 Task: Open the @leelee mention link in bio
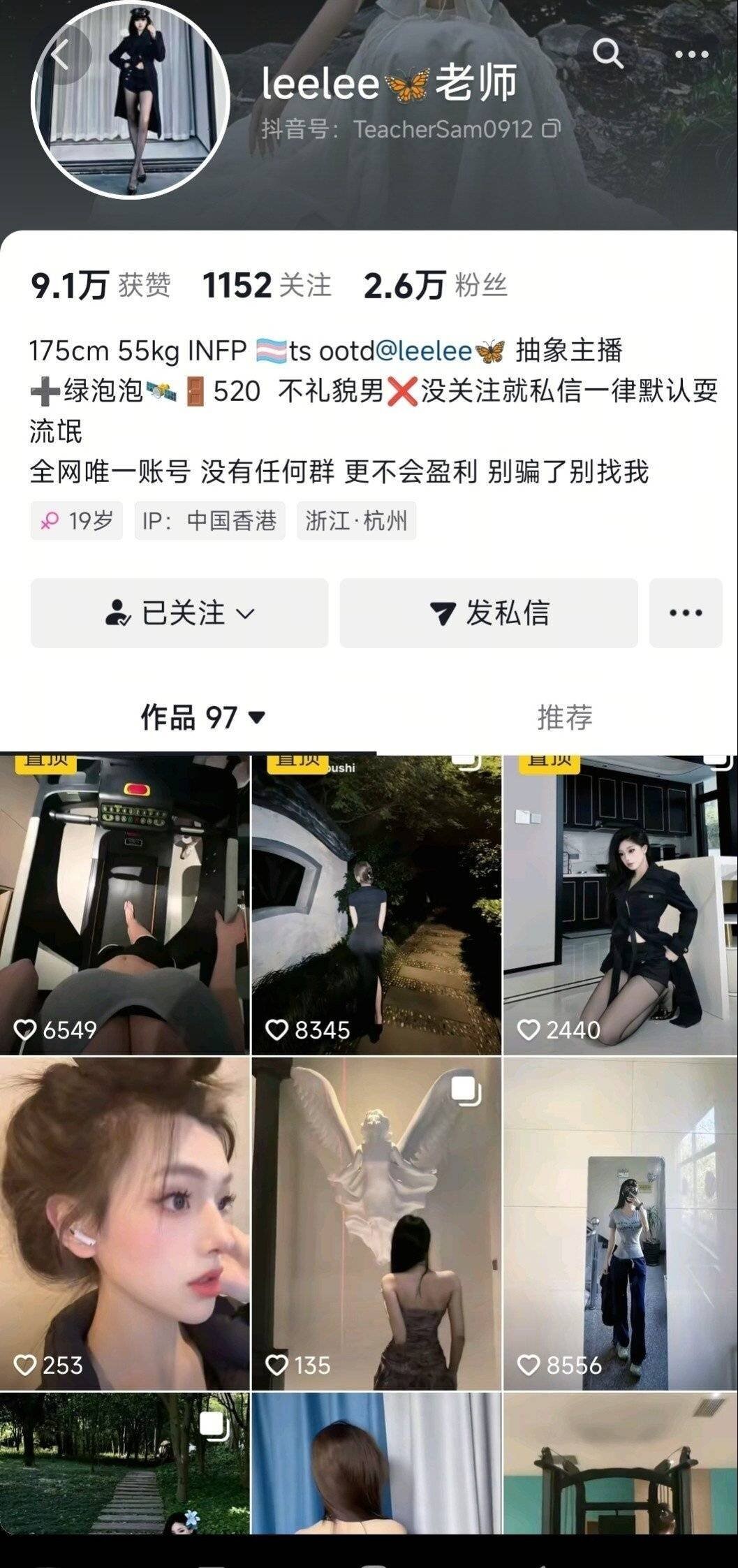coord(423,351)
